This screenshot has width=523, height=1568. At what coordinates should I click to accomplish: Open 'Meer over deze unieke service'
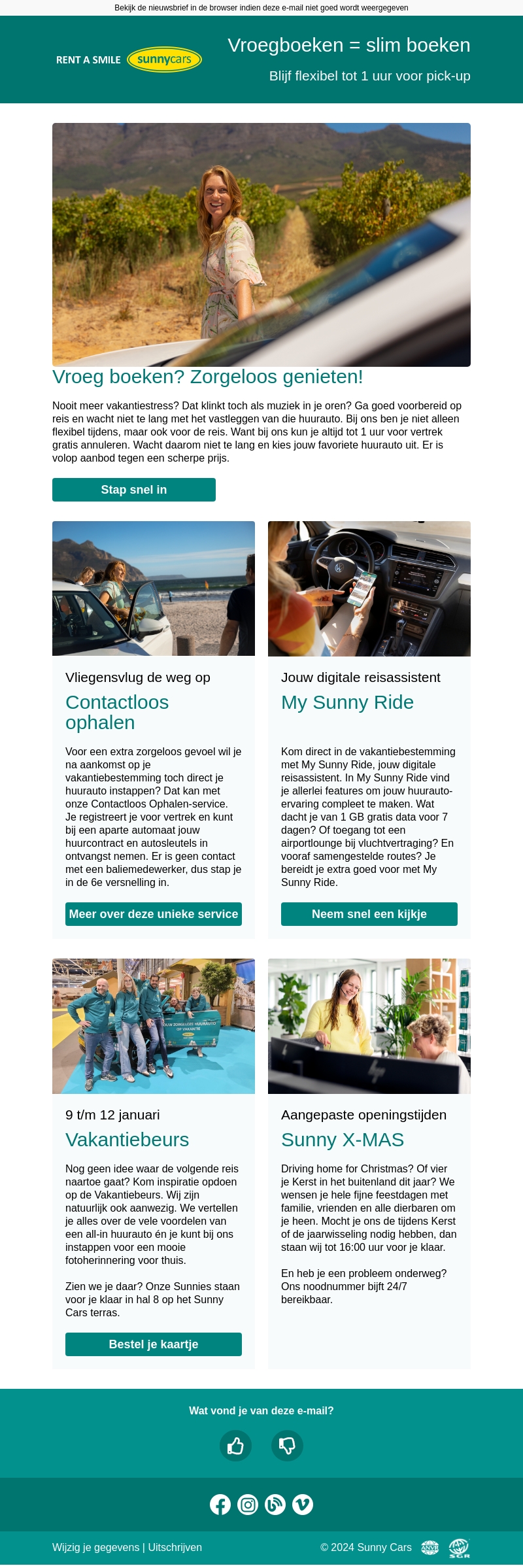click(154, 914)
